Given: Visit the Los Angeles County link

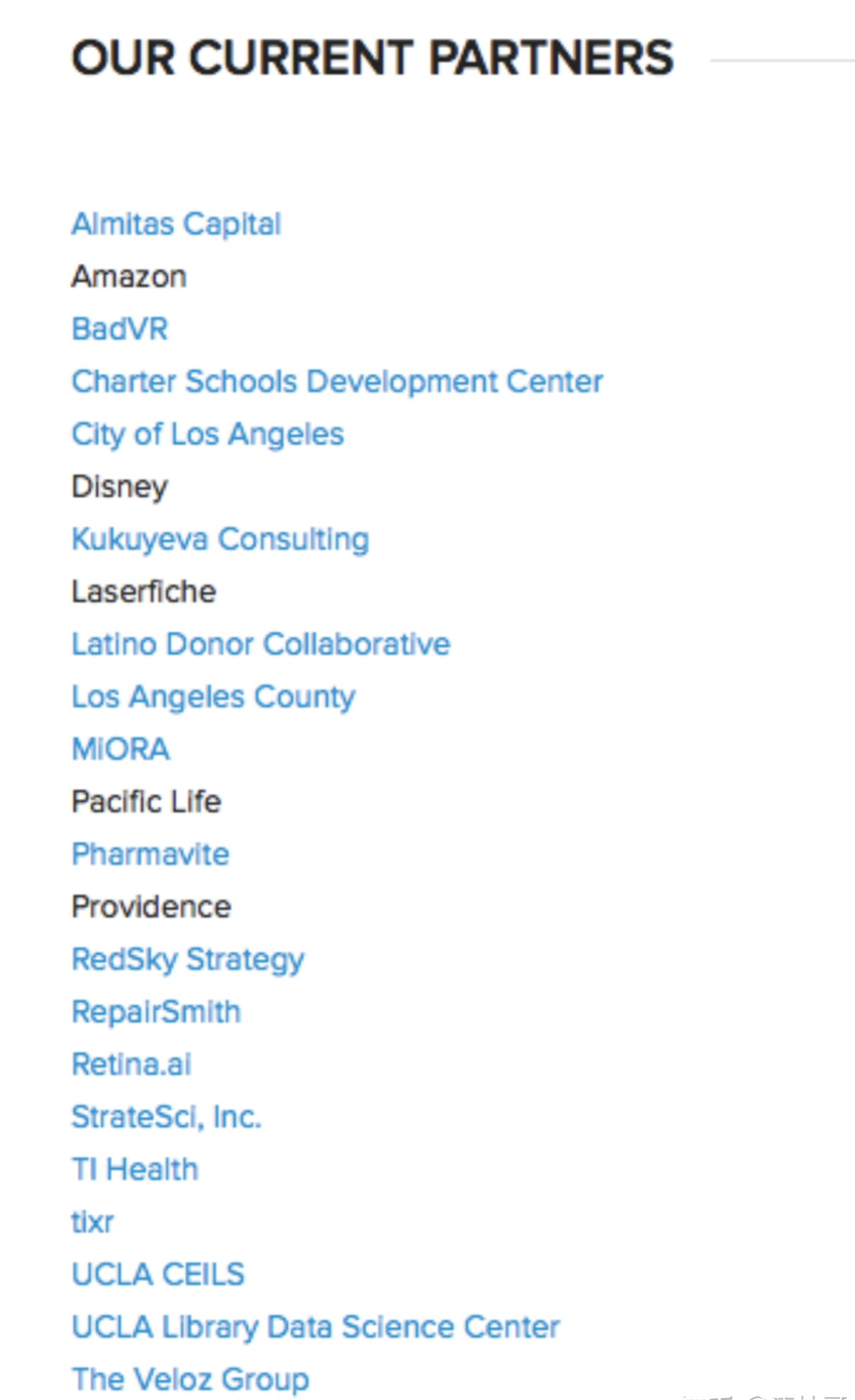Looking at the screenshot, I should pyautogui.click(x=214, y=697).
